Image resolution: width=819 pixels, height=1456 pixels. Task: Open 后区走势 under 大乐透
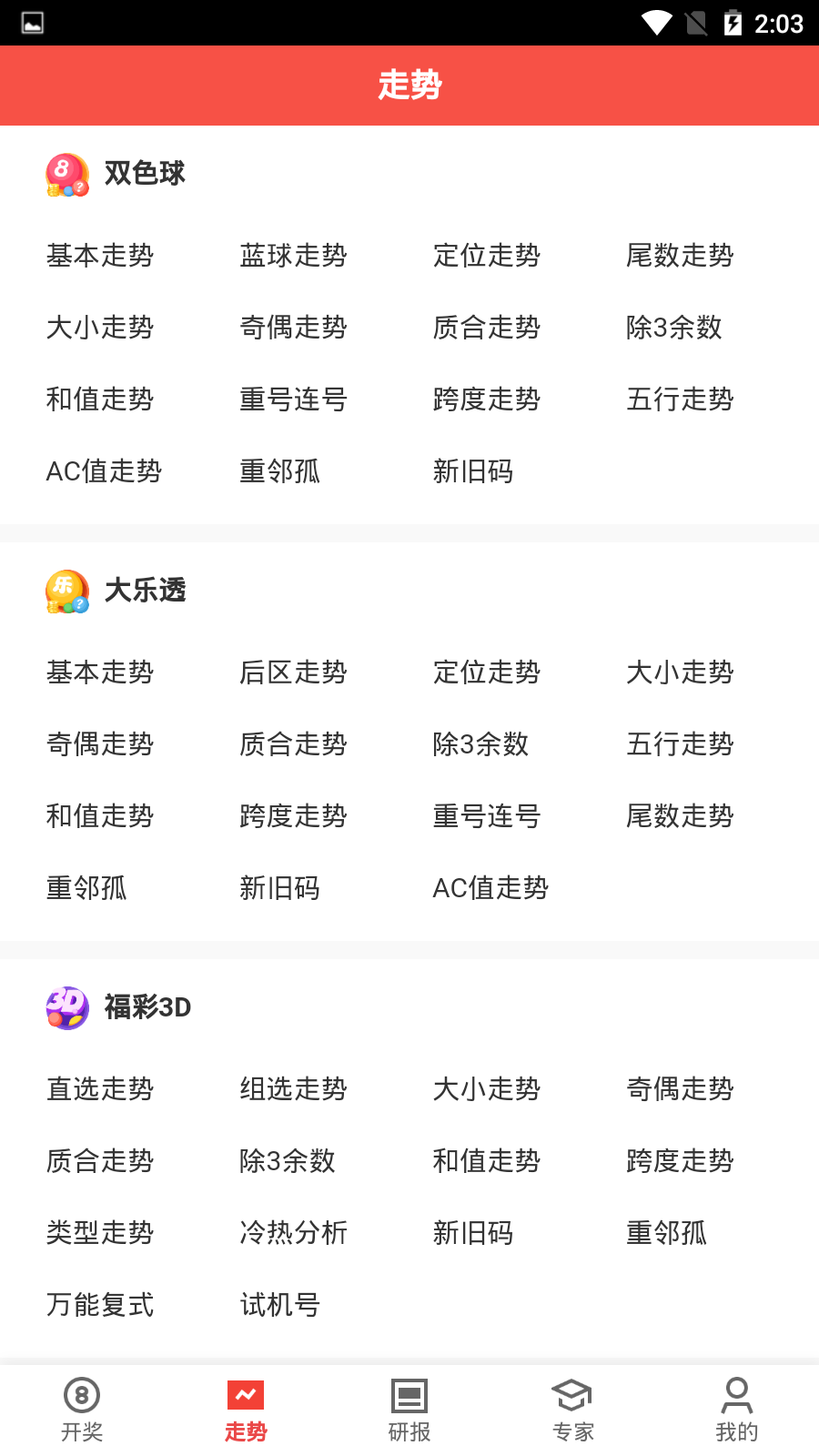(x=293, y=673)
